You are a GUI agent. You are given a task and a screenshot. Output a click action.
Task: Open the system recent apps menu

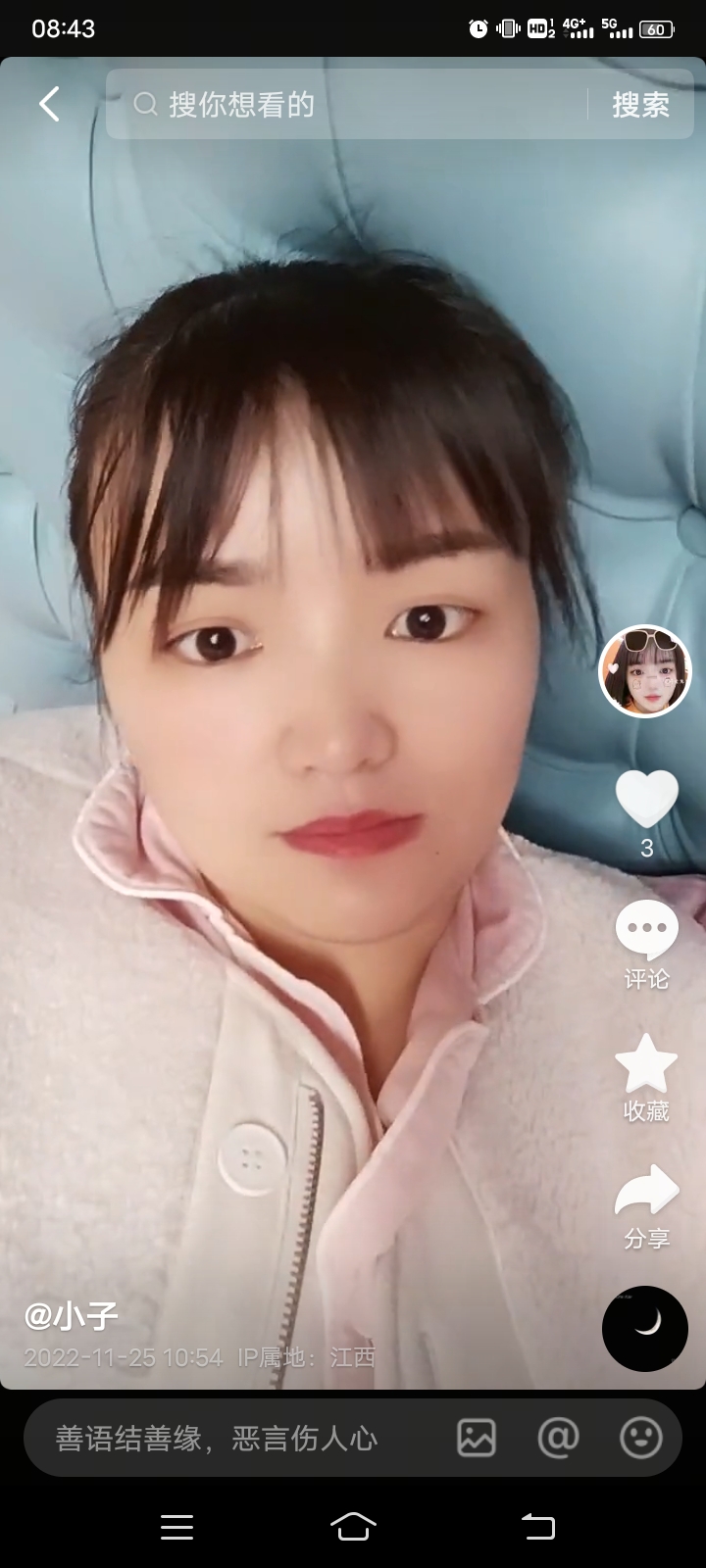pyautogui.click(x=176, y=1526)
